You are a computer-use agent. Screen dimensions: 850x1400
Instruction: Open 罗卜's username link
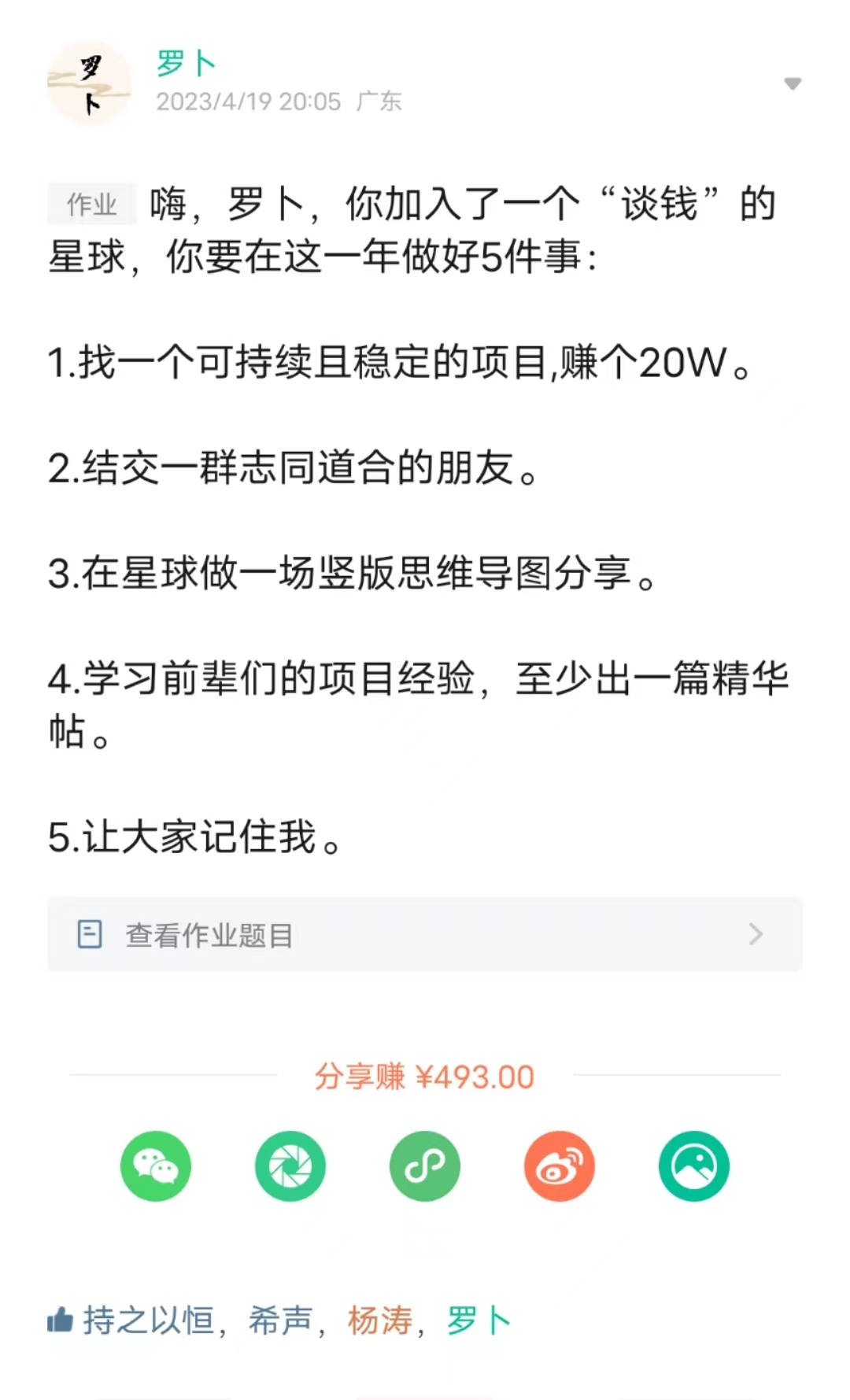click(185, 63)
